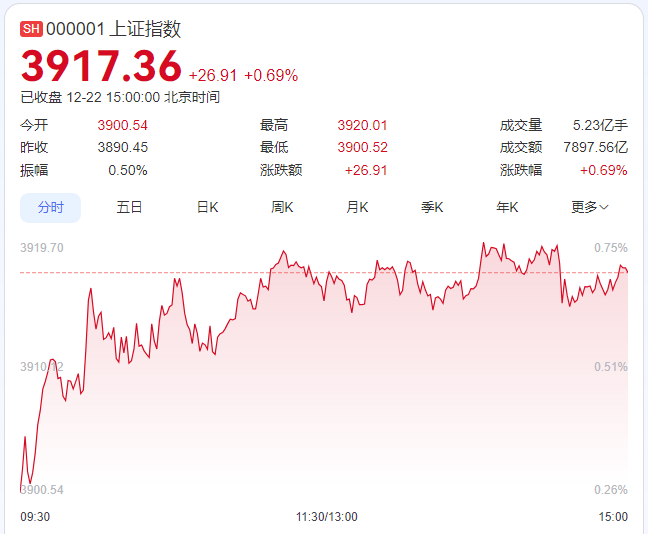The height and width of the screenshot is (534, 648).
Task: Switch to the 日K chart
Action: (207, 207)
